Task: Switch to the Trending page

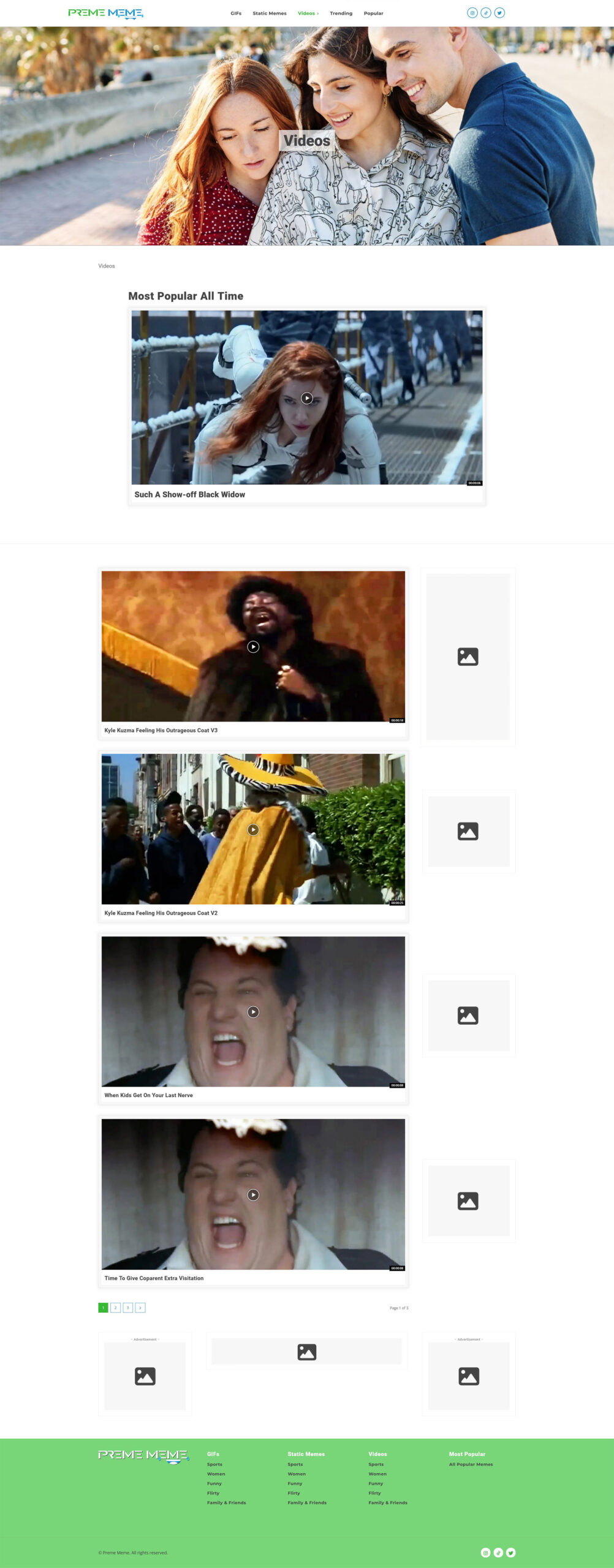Action: coord(341,13)
